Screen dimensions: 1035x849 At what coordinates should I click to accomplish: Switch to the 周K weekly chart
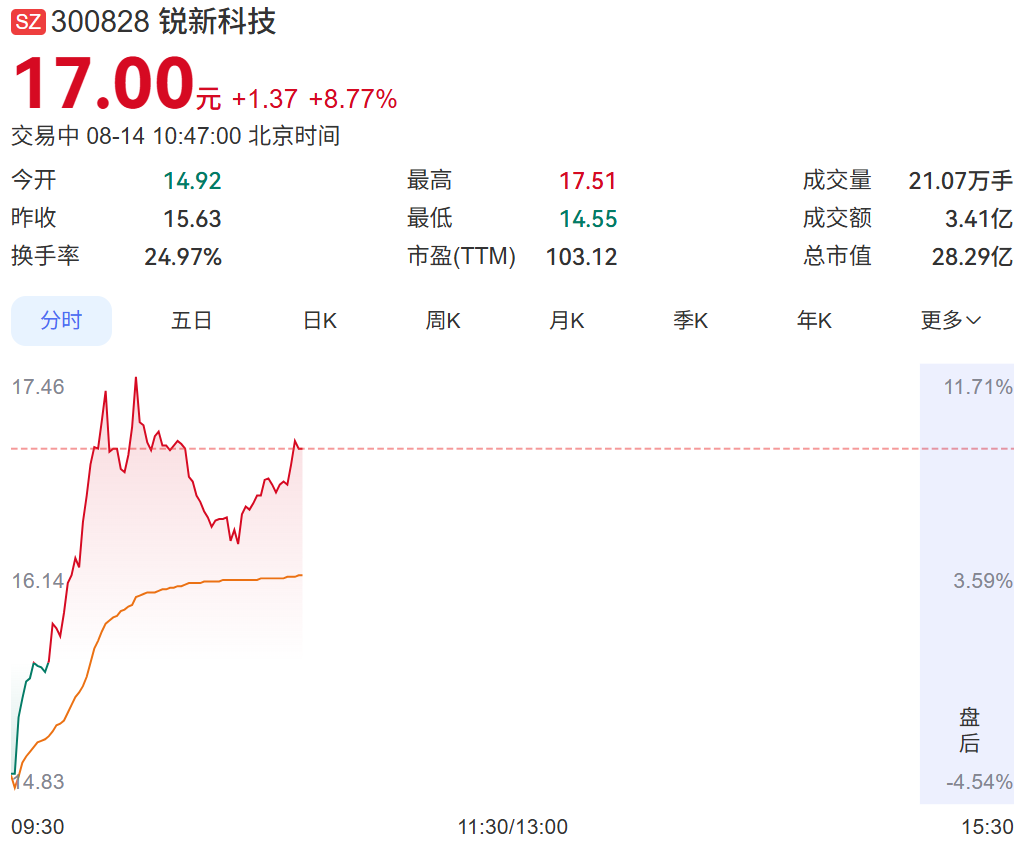coord(443,321)
